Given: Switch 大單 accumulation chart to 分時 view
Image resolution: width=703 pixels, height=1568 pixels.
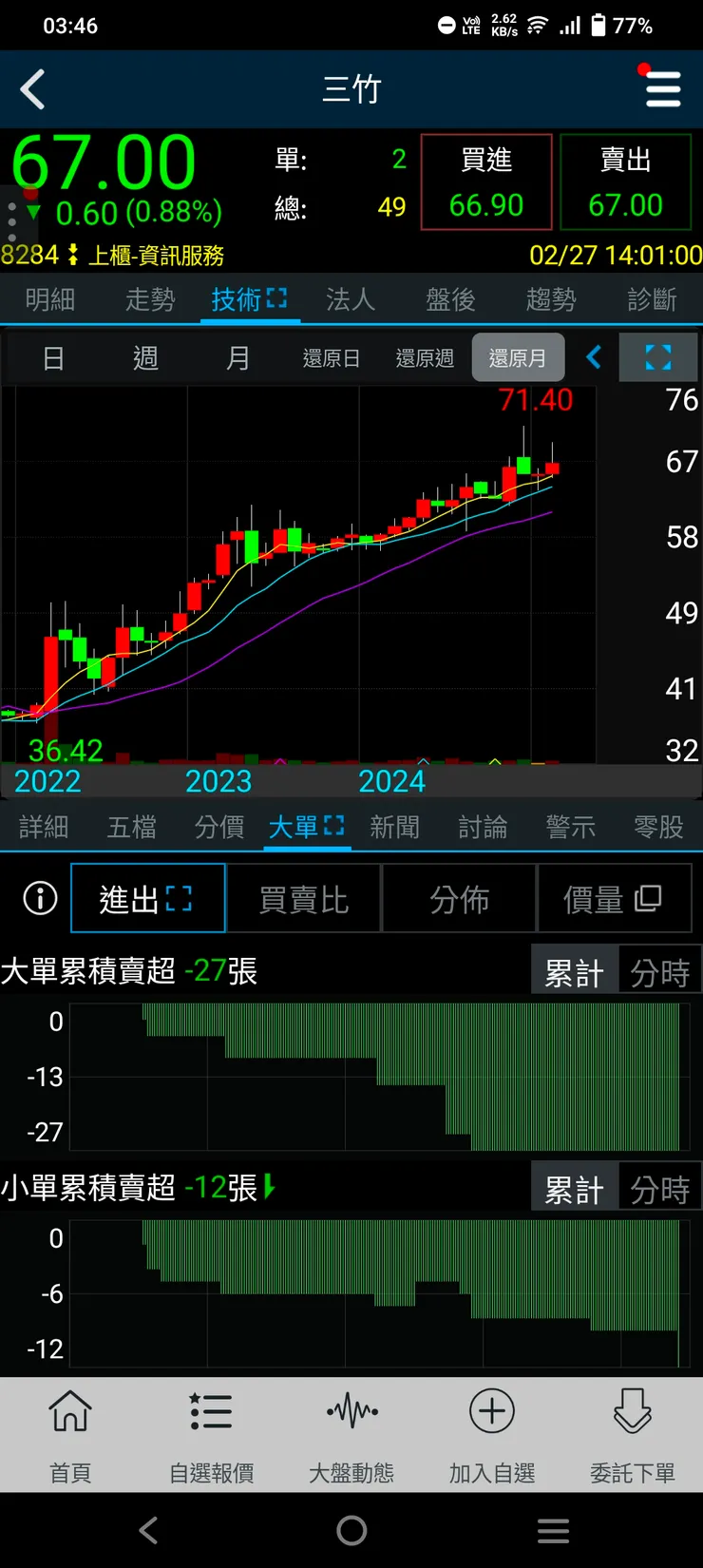Looking at the screenshot, I should (x=659, y=970).
